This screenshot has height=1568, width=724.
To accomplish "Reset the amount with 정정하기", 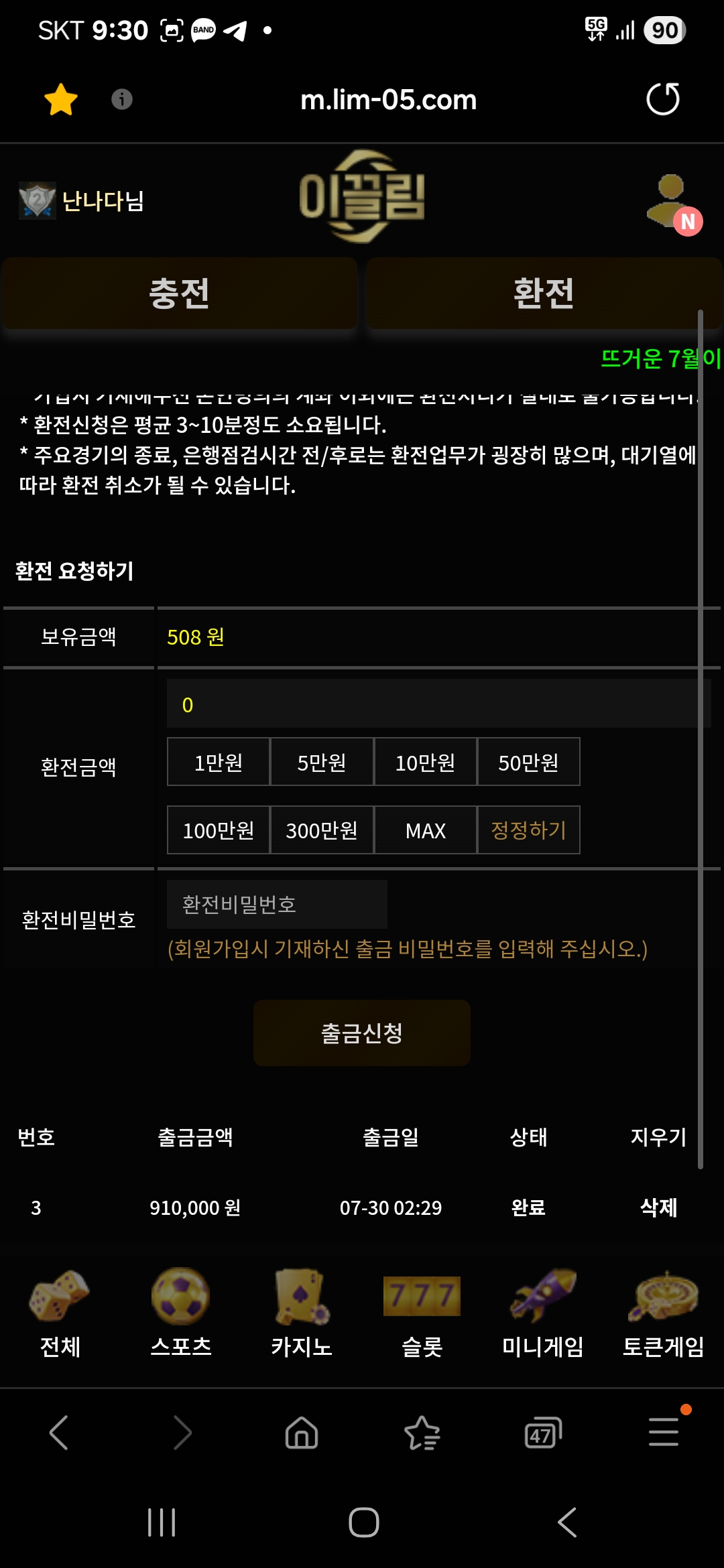I will pyautogui.click(x=528, y=831).
